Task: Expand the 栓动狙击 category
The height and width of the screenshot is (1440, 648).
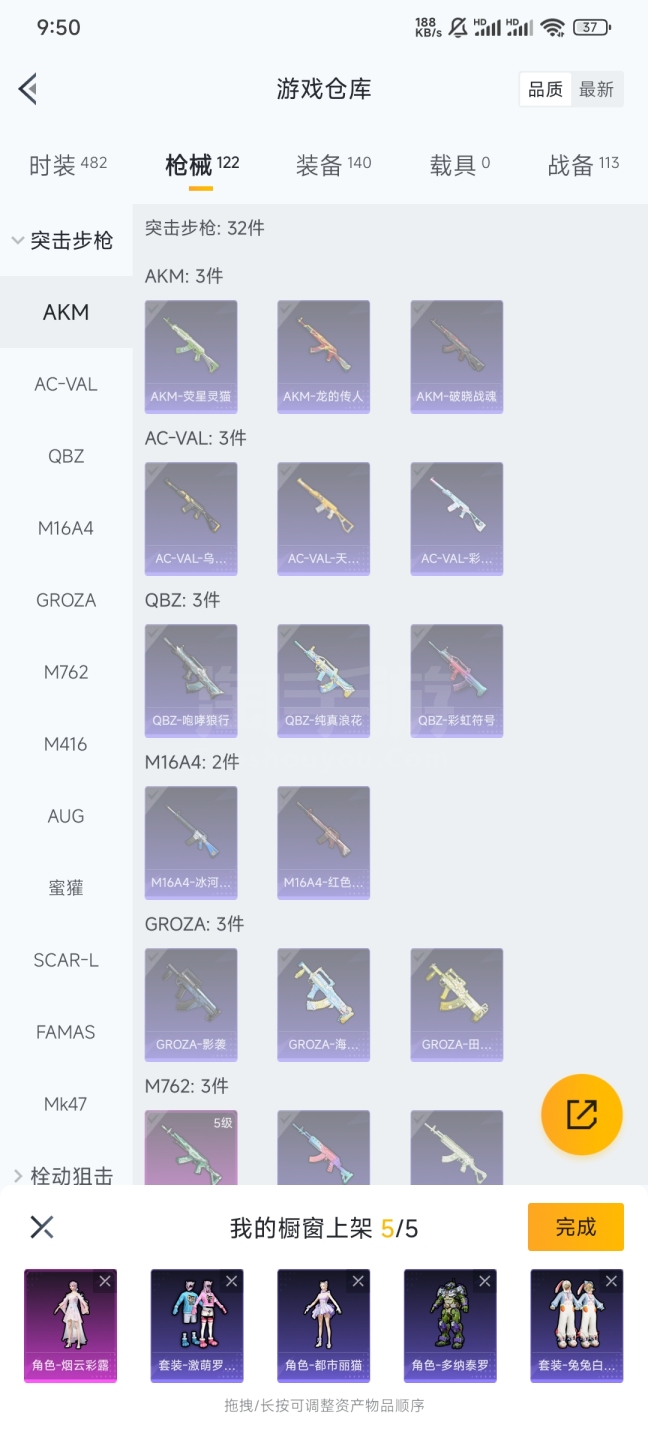Action: [62, 1176]
